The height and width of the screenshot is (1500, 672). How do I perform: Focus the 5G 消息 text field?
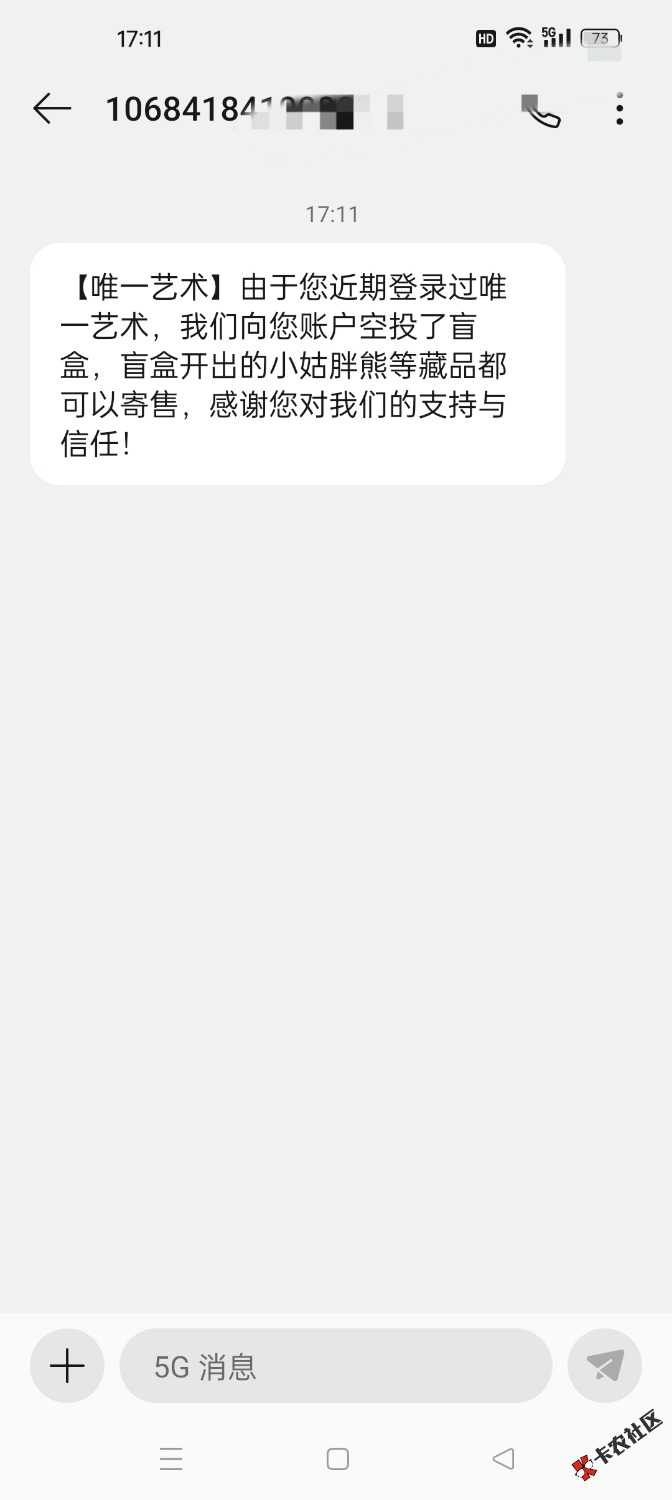click(335, 1366)
